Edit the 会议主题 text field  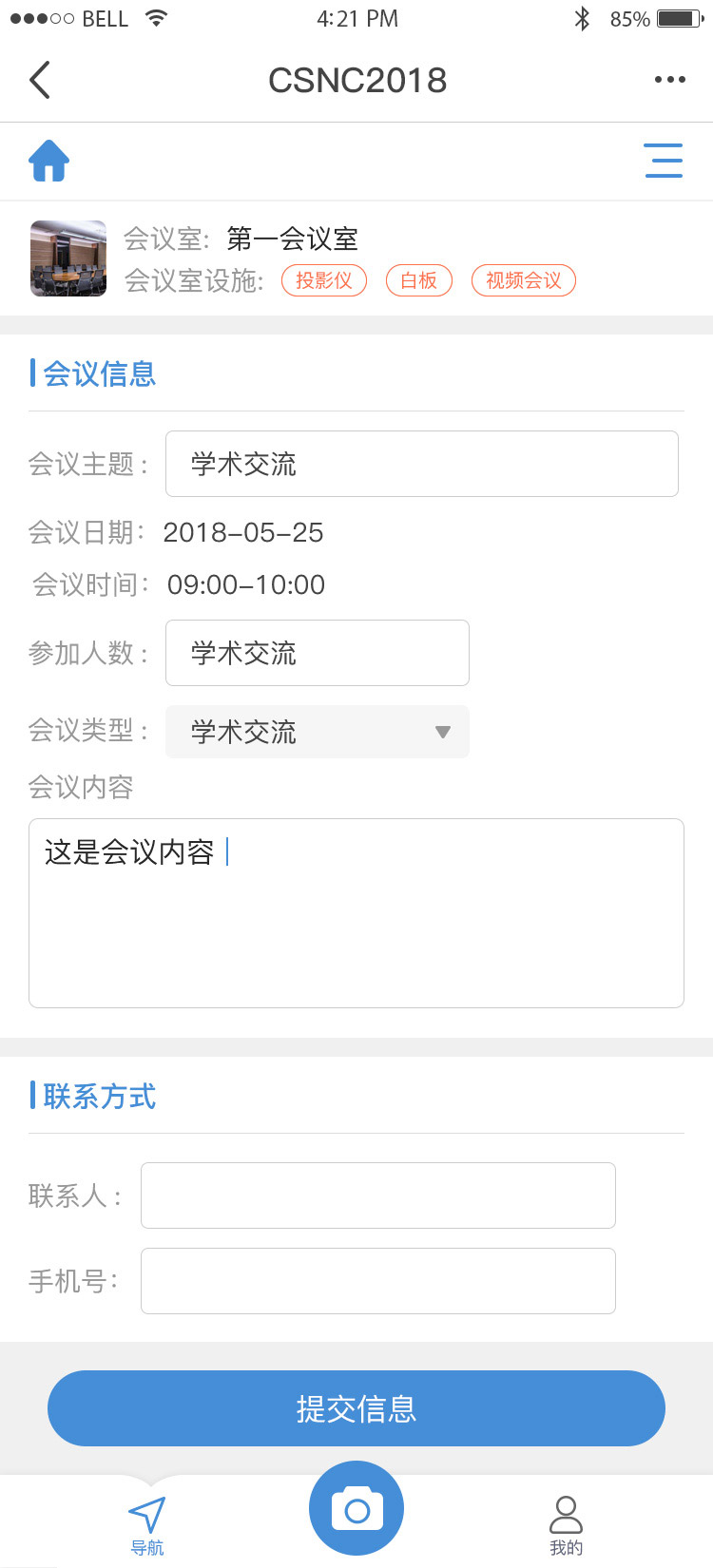(422, 464)
